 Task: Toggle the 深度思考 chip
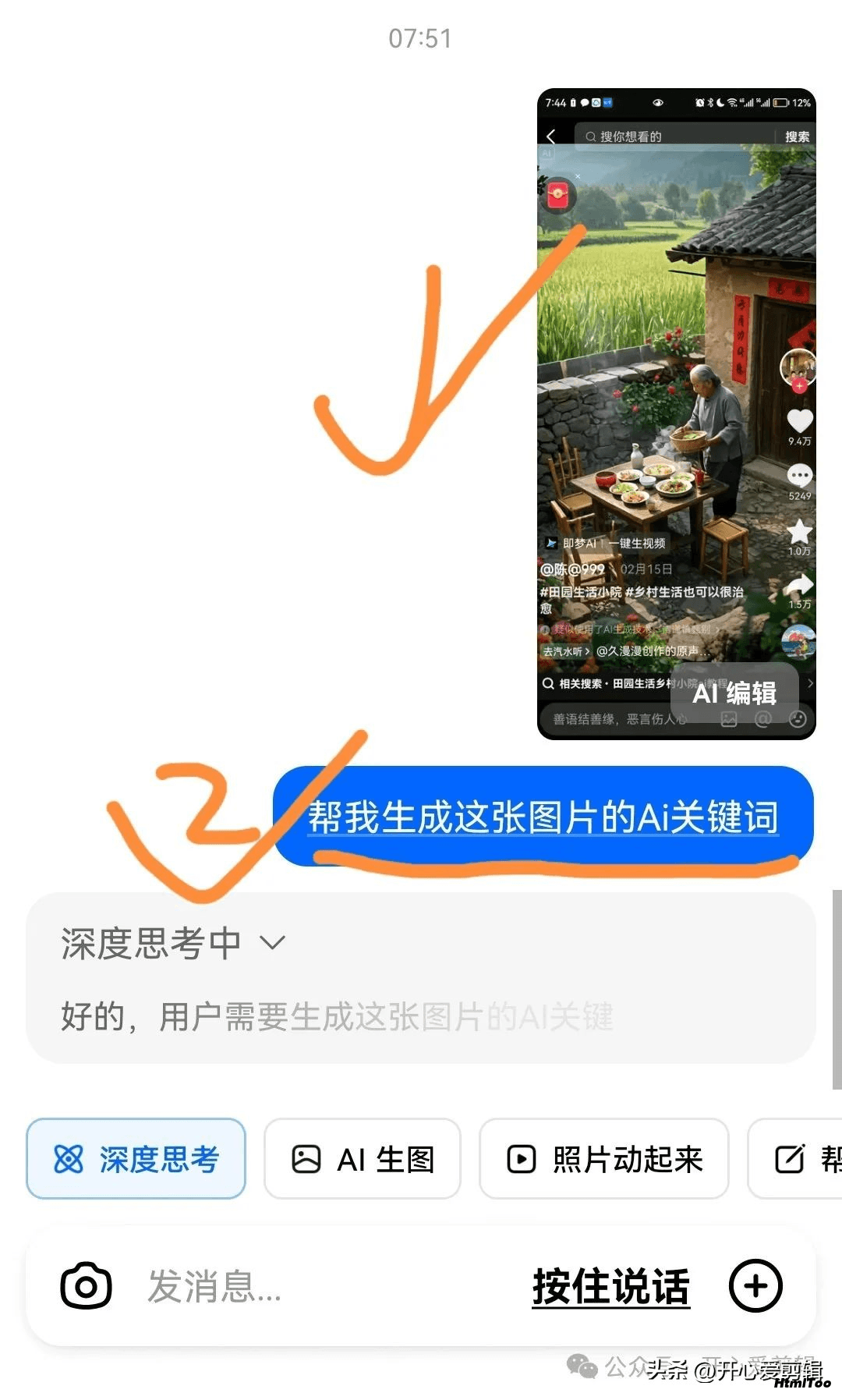[x=136, y=1159]
